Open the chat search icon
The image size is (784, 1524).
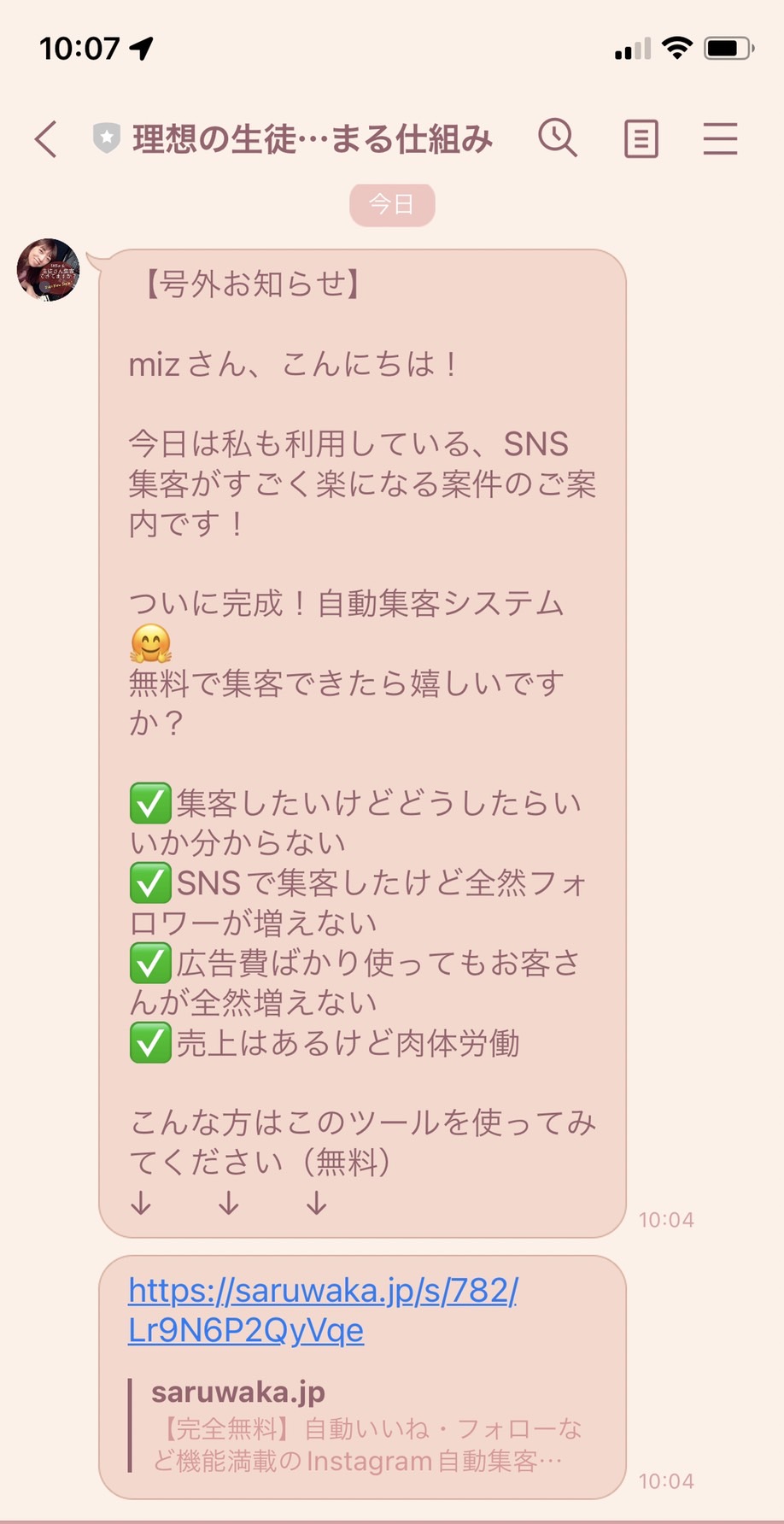coord(558,138)
